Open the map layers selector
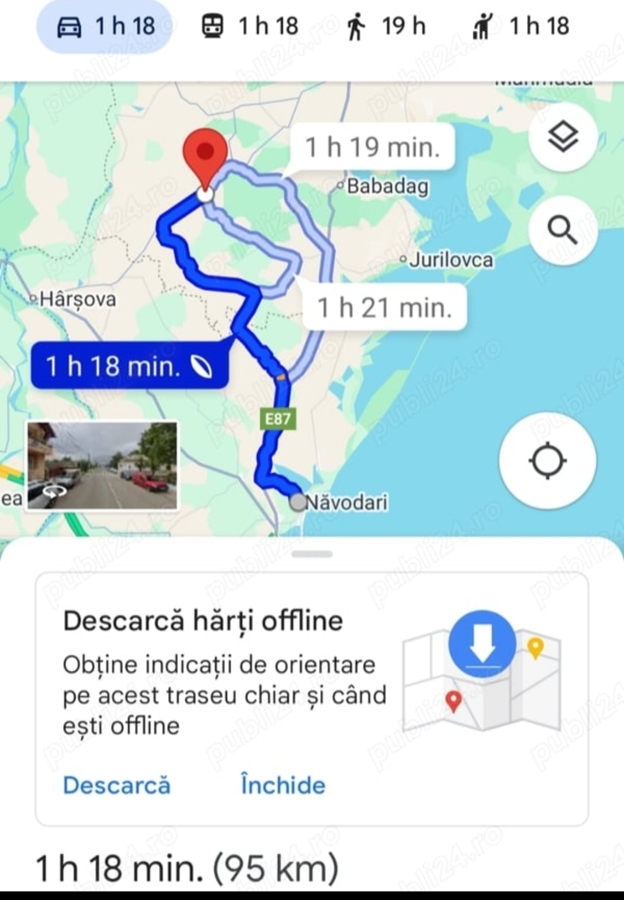This screenshot has width=624, height=900. 563,138
